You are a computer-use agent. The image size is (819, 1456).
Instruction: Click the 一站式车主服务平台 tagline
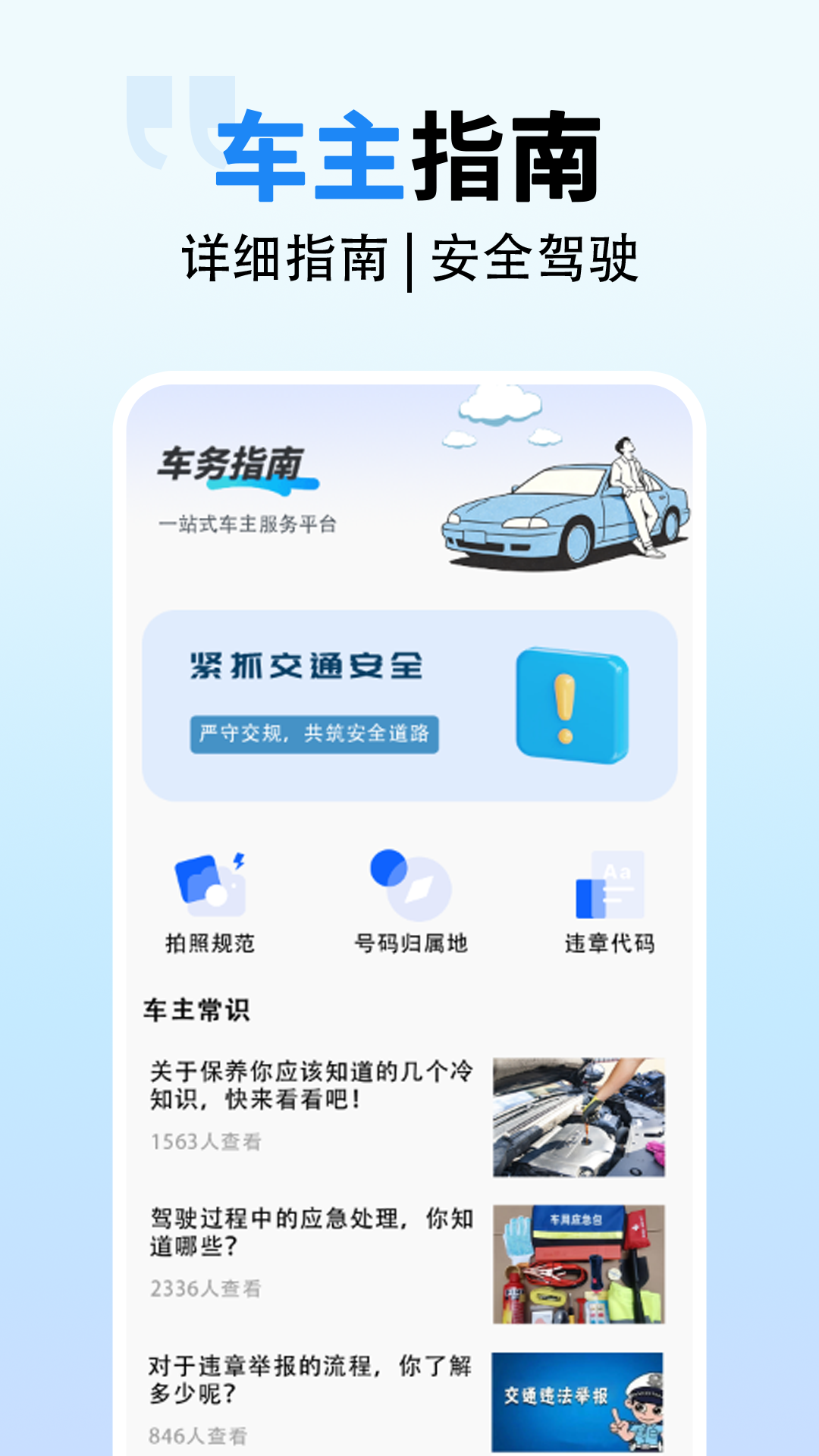pos(250,522)
